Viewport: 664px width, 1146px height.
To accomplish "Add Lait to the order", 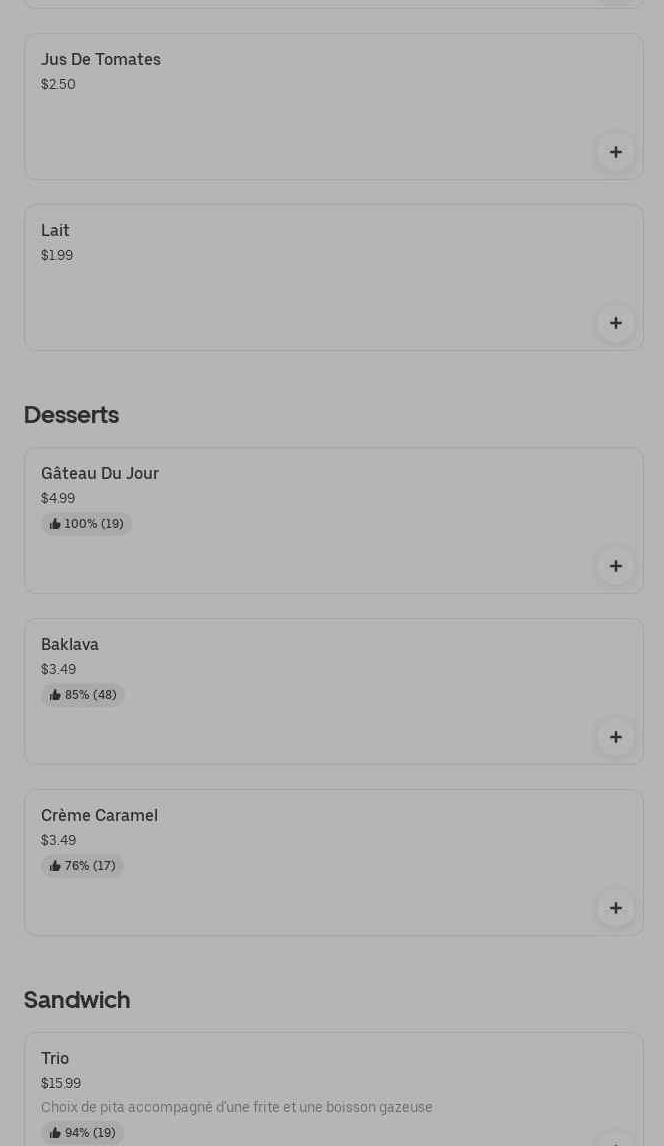I will click(616, 323).
